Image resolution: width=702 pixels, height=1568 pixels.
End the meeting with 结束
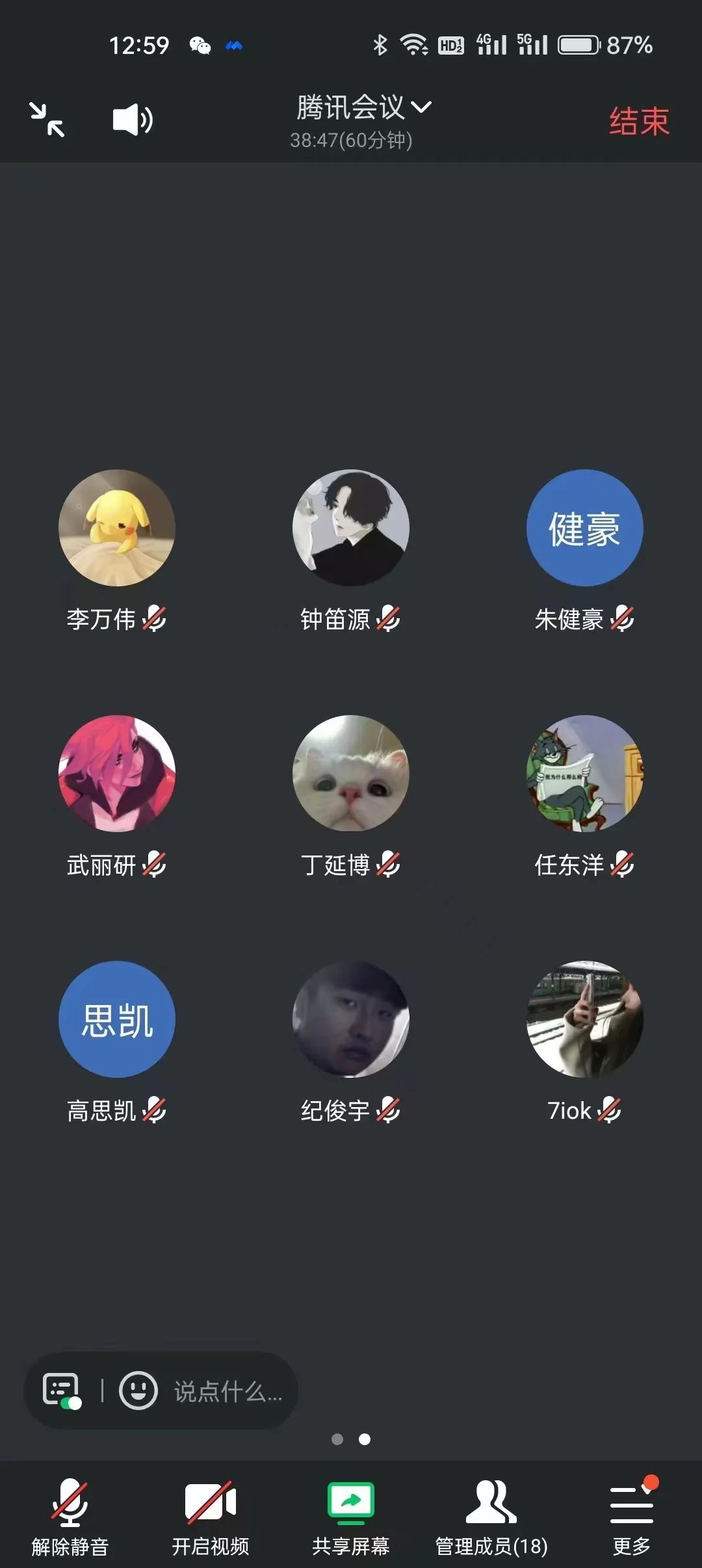[x=638, y=122]
